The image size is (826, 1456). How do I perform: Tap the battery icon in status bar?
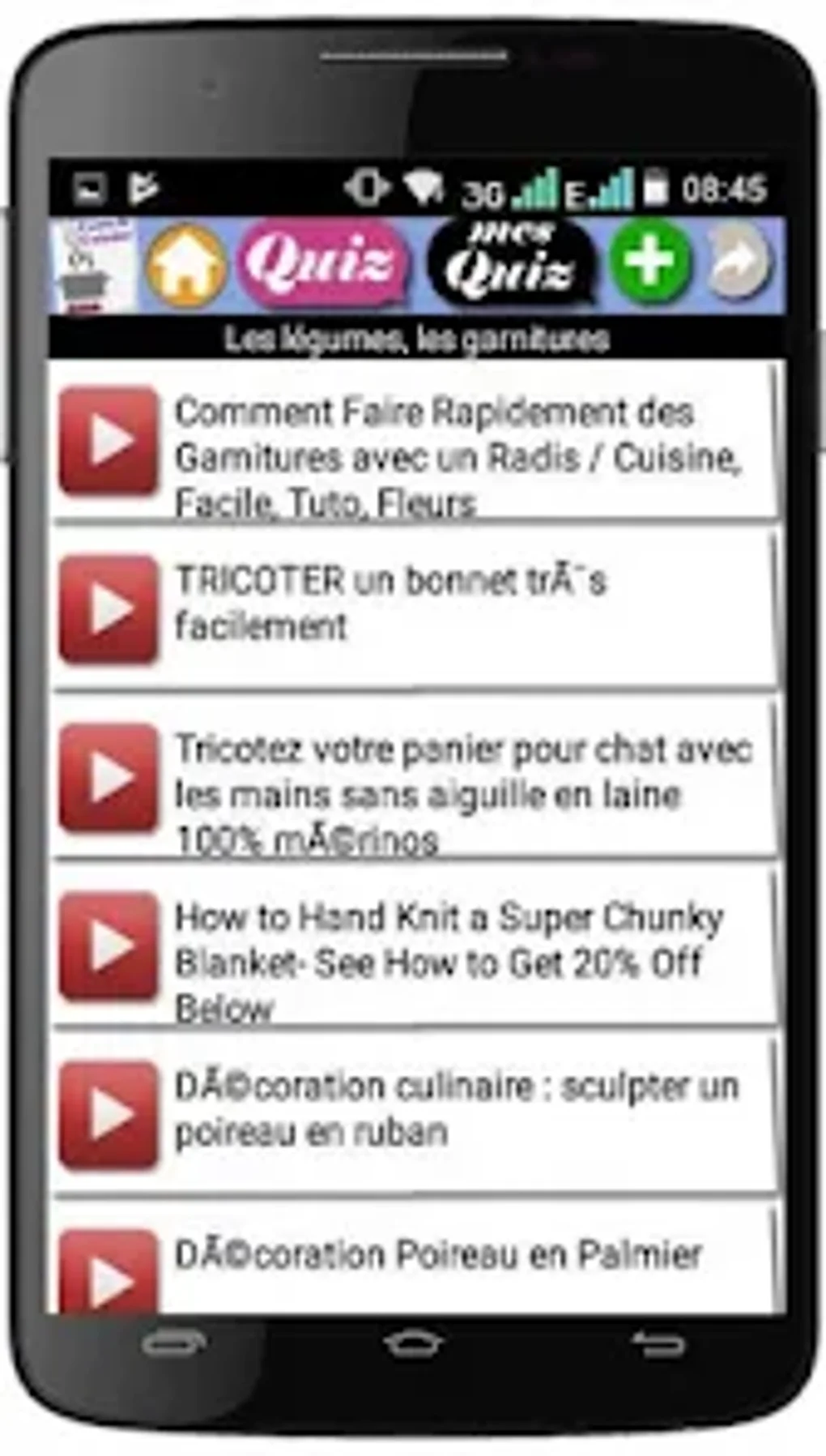pyautogui.click(x=654, y=186)
